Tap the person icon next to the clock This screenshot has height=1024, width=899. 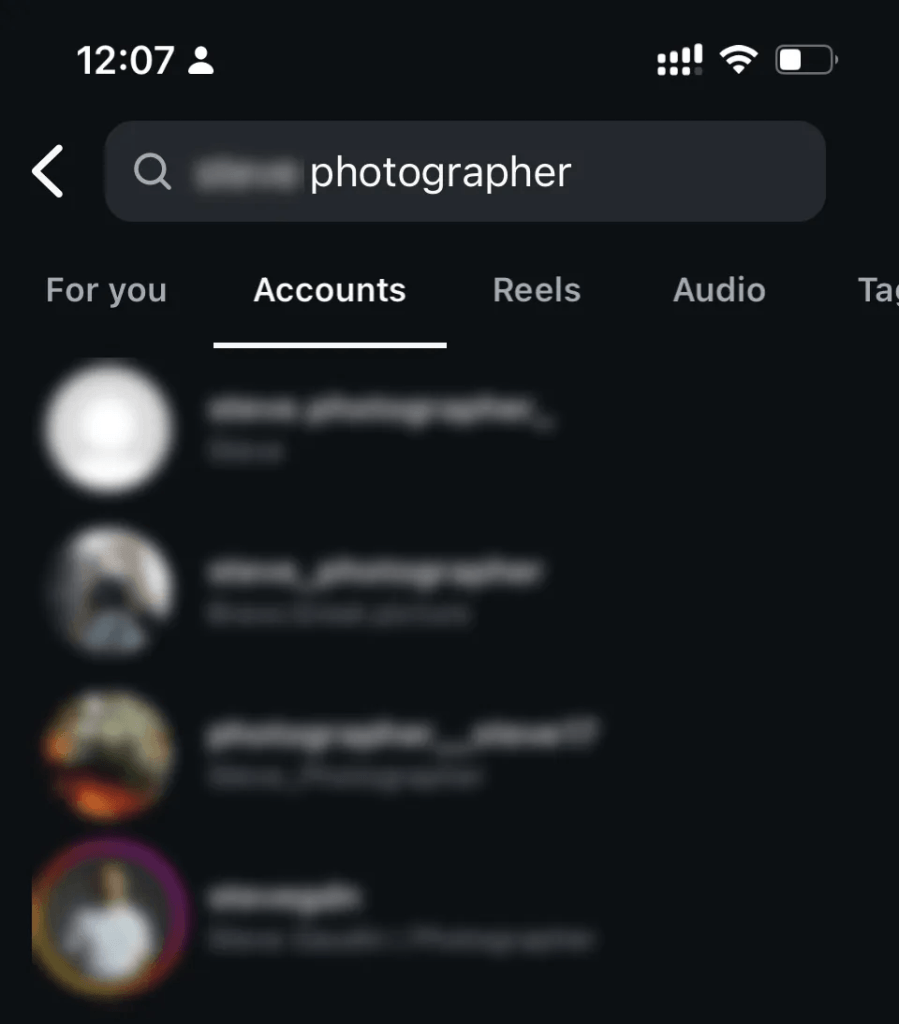[203, 61]
